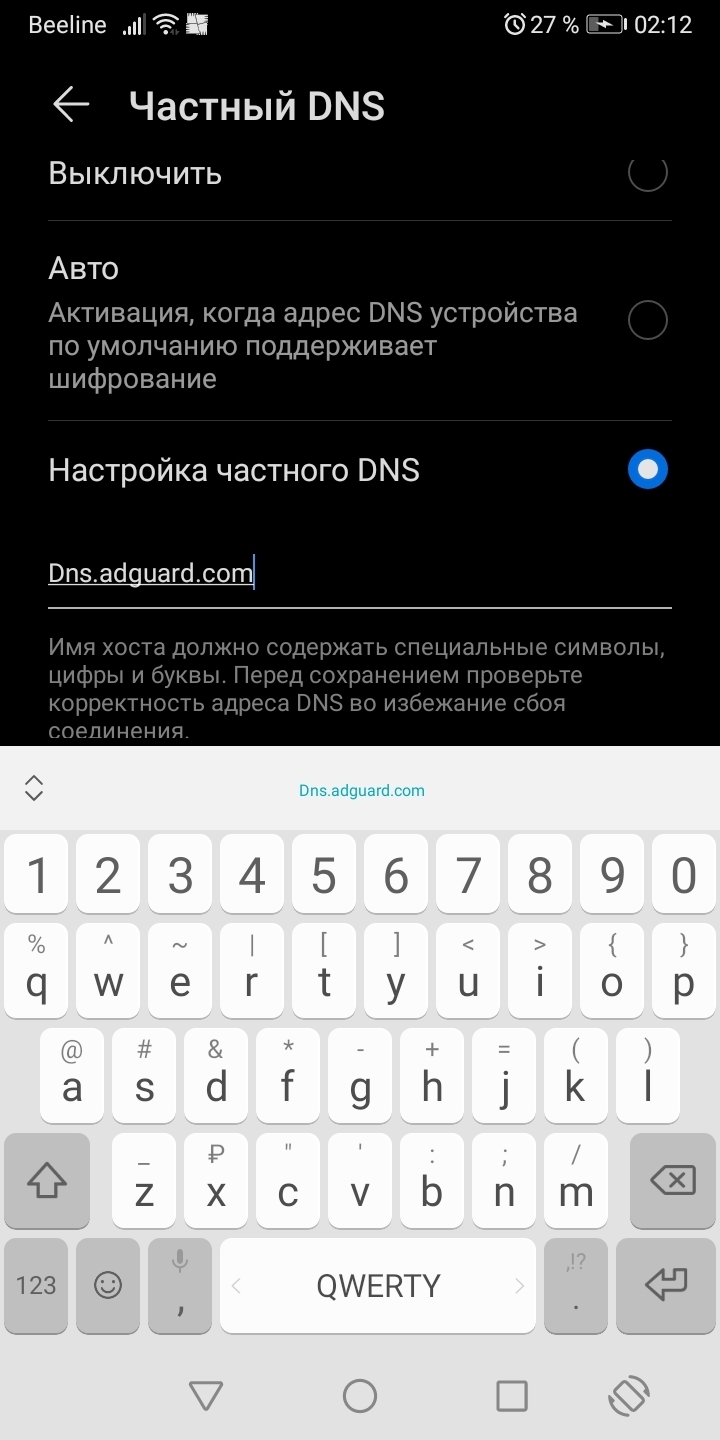Tap the QWERTY space bar

[378, 1285]
